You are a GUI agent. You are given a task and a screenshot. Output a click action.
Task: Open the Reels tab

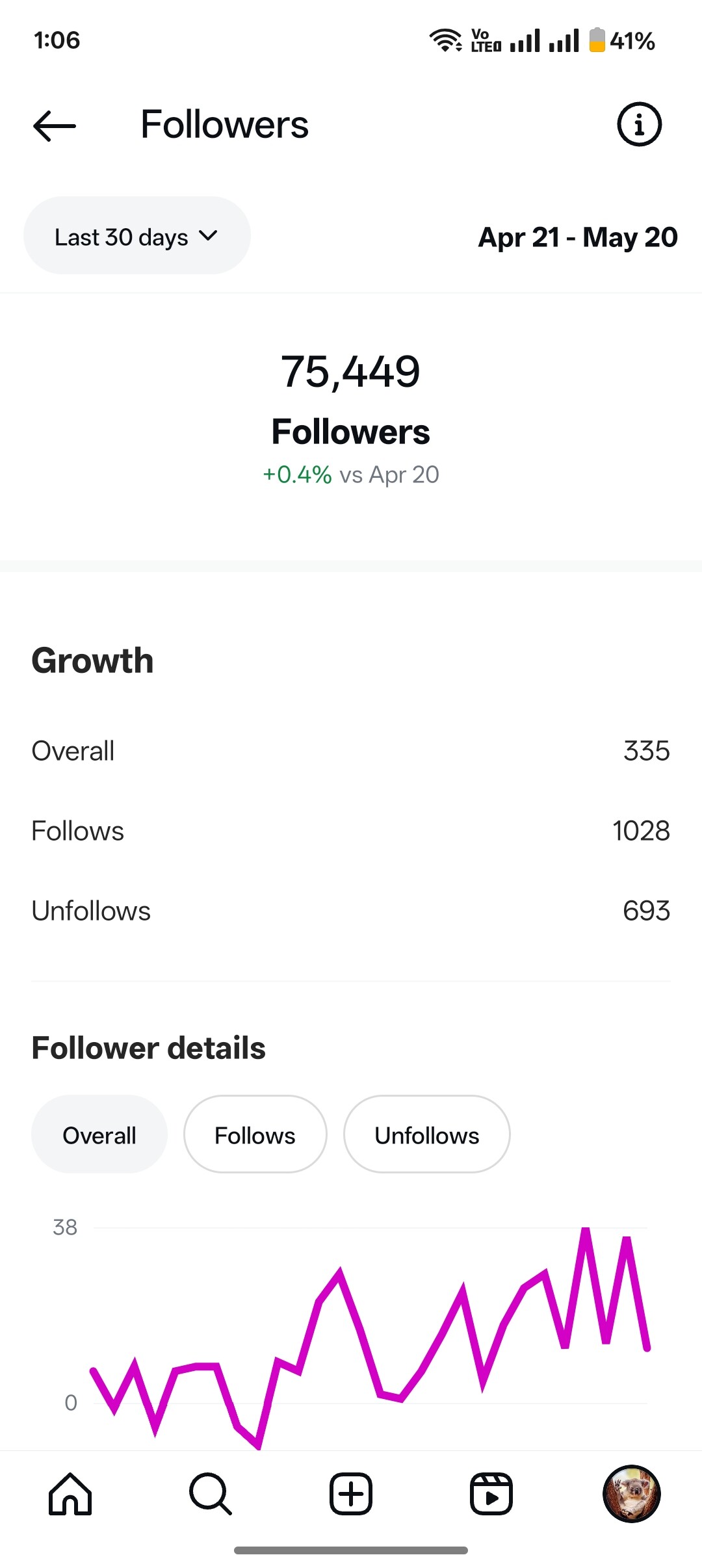(x=491, y=1494)
